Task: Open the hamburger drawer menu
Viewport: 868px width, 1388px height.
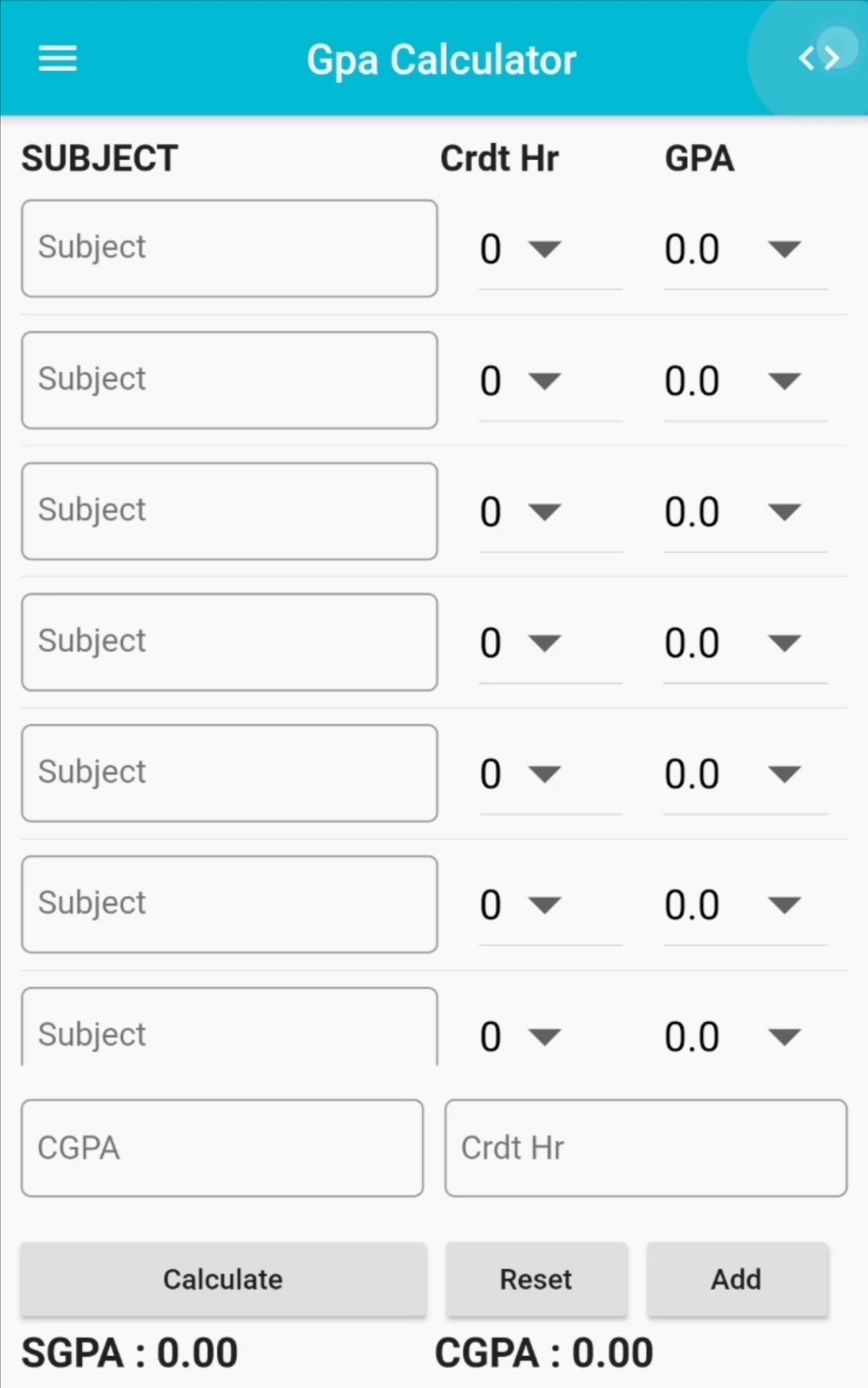Action: coord(58,59)
